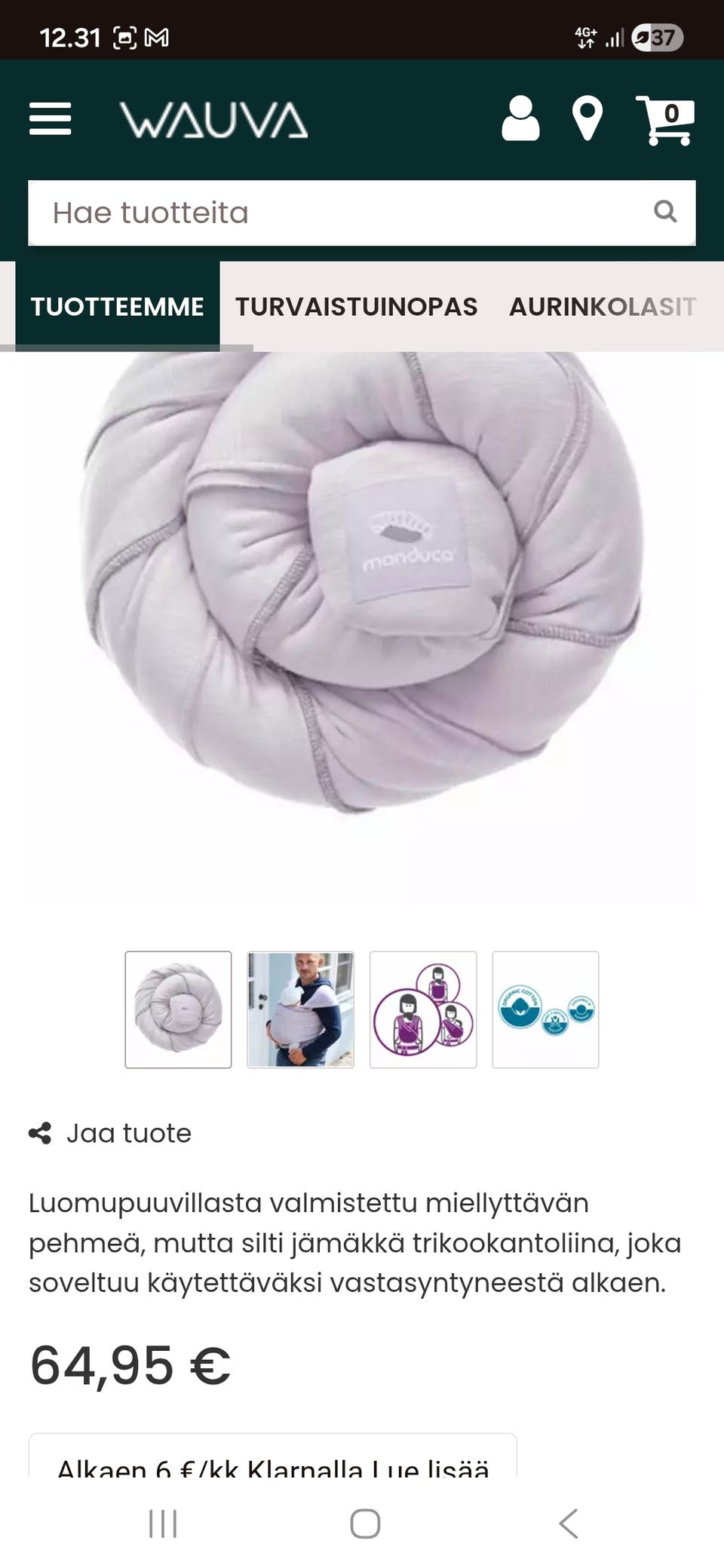Share product via Jaa tuote
724x1568 pixels.
coord(111,1133)
